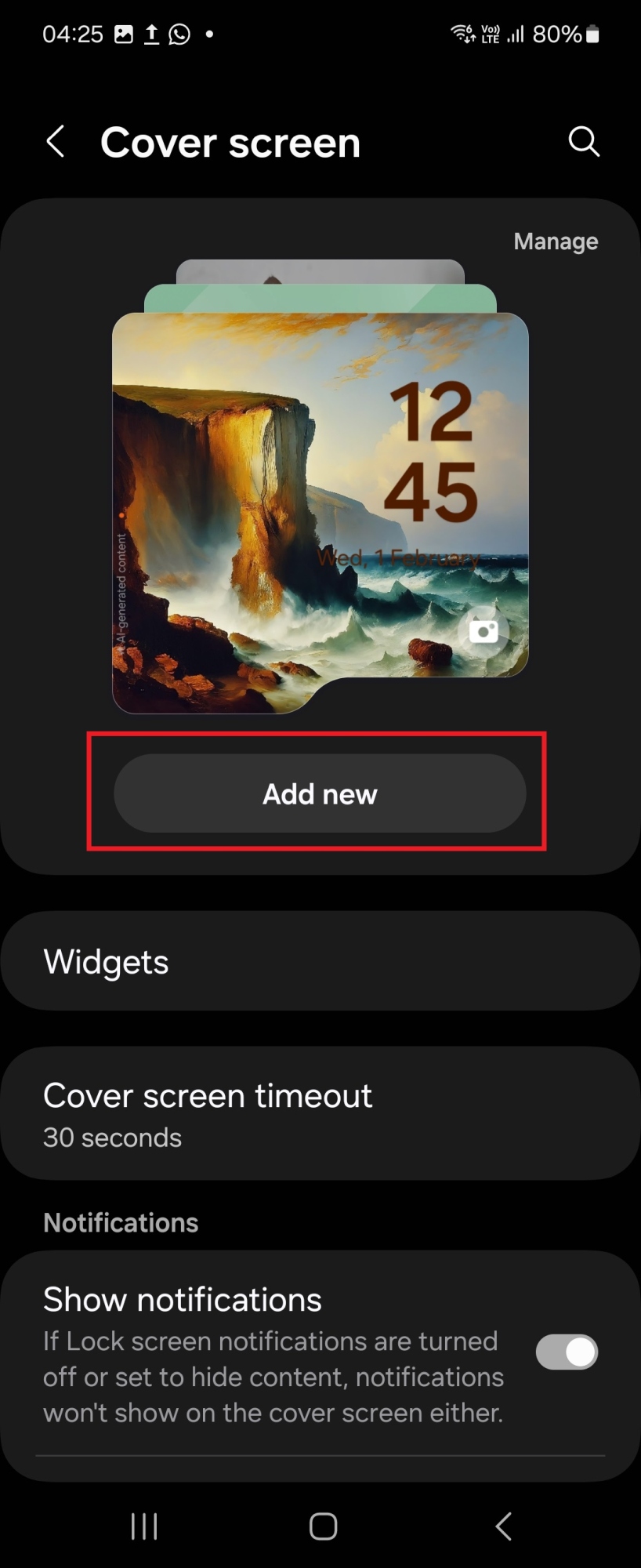Image resolution: width=641 pixels, height=1568 pixels.
Task: Open Widgets settings
Action: (320, 961)
